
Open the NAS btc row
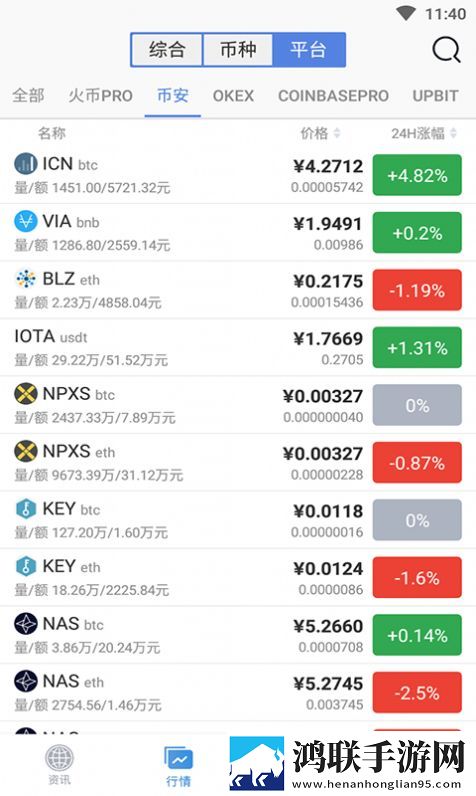pyautogui.click(x=238, y=635)
